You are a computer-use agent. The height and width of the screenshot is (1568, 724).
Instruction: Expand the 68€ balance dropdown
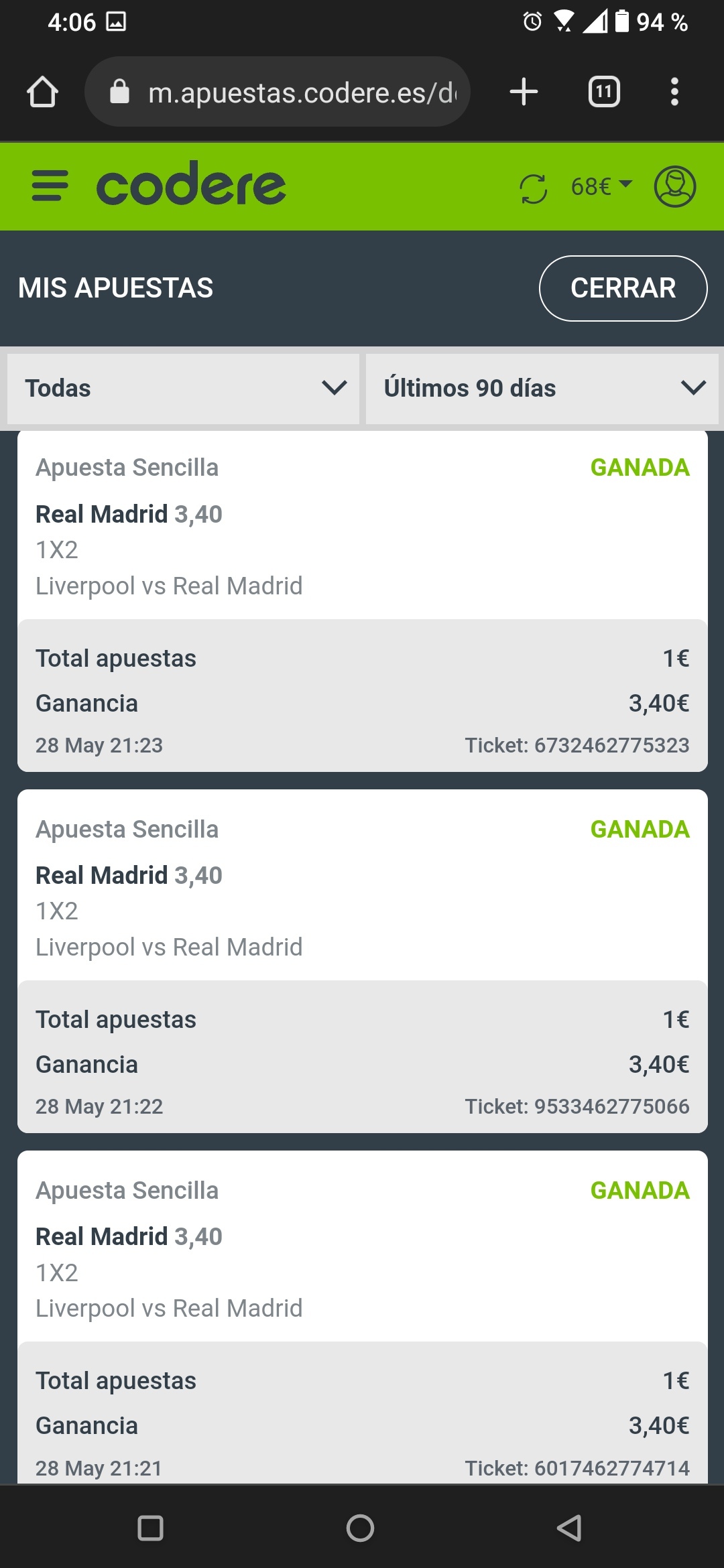pos(601,186)
